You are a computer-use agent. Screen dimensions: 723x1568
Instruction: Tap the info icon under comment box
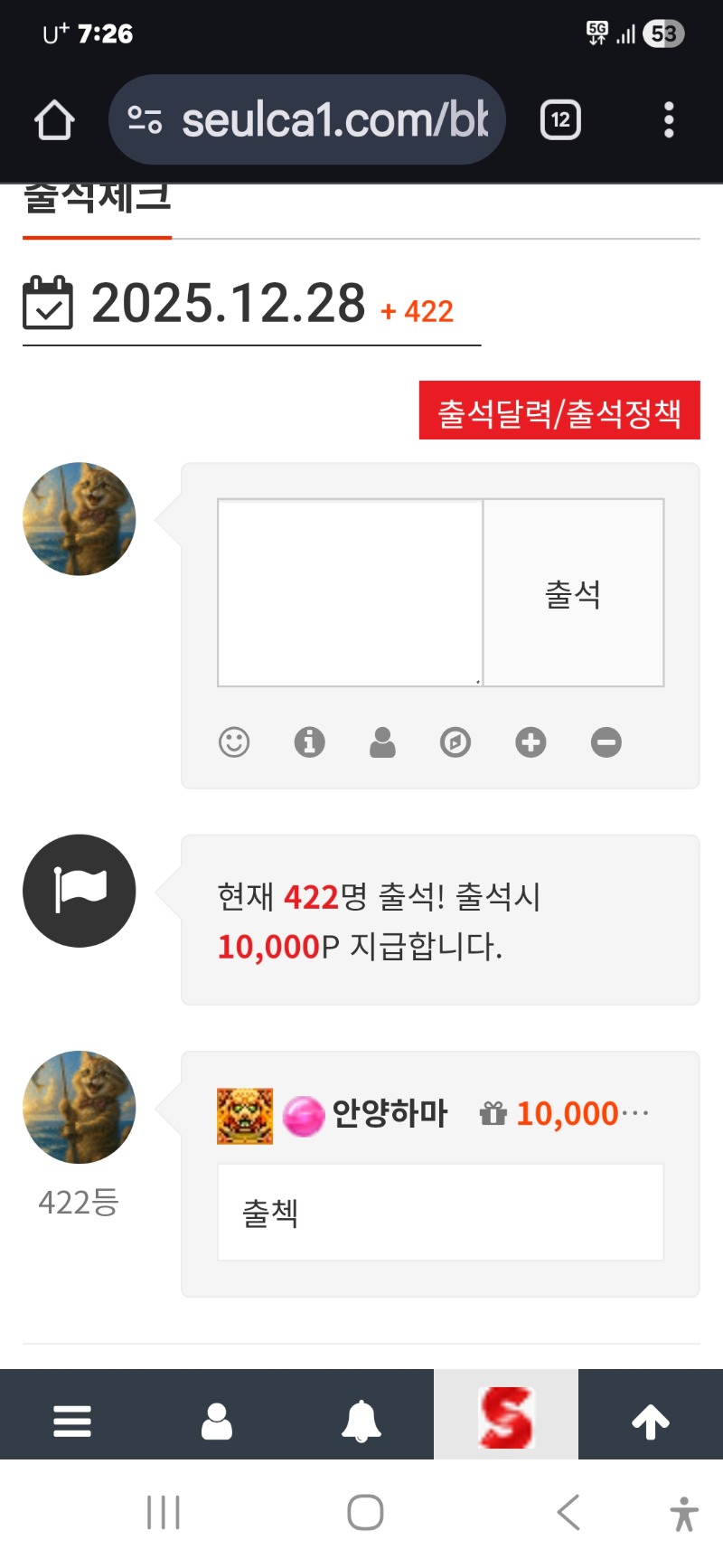(x=309, y=742)
